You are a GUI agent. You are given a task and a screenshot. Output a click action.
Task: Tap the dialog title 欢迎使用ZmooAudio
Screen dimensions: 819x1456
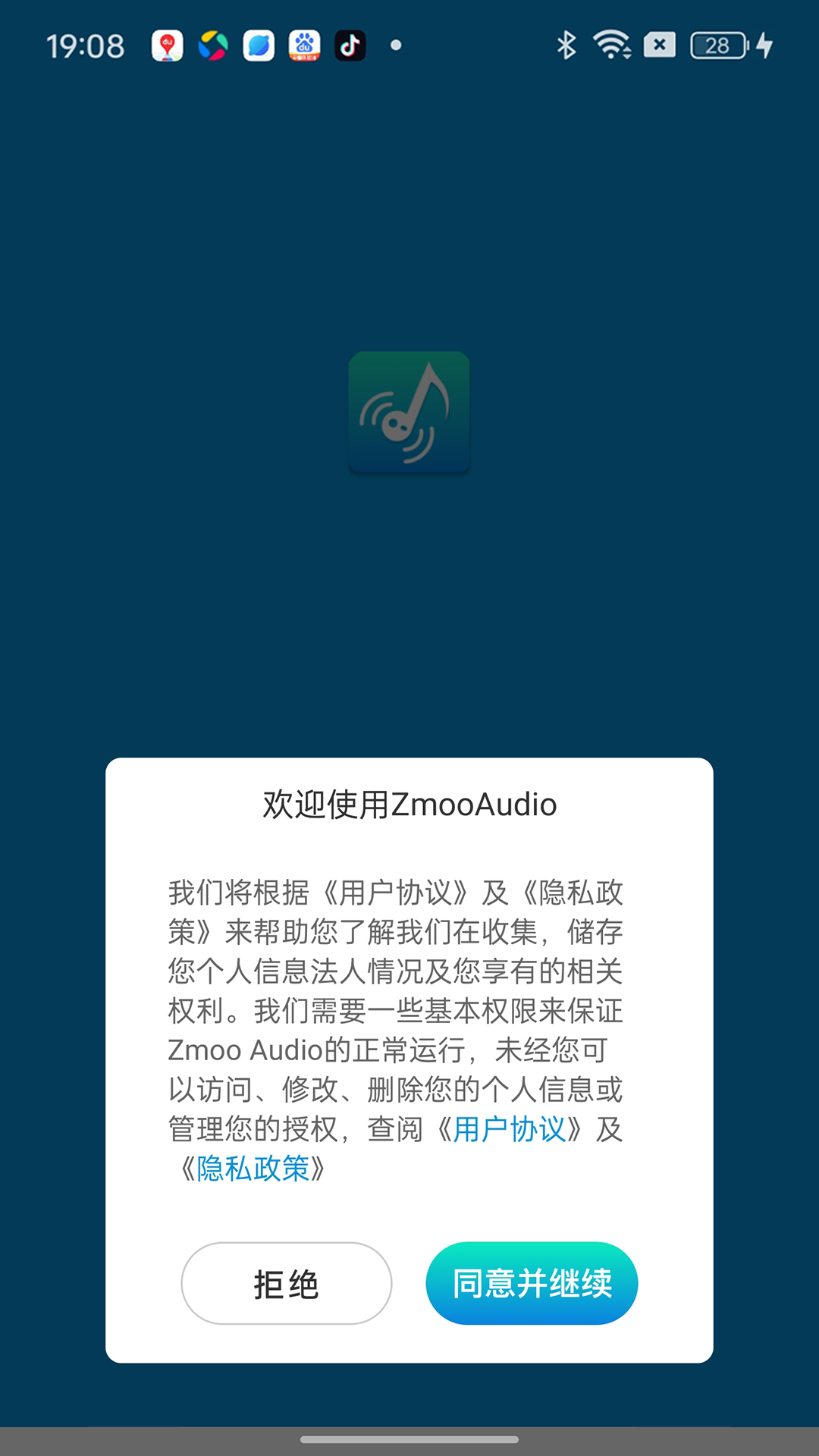point(409,805)
